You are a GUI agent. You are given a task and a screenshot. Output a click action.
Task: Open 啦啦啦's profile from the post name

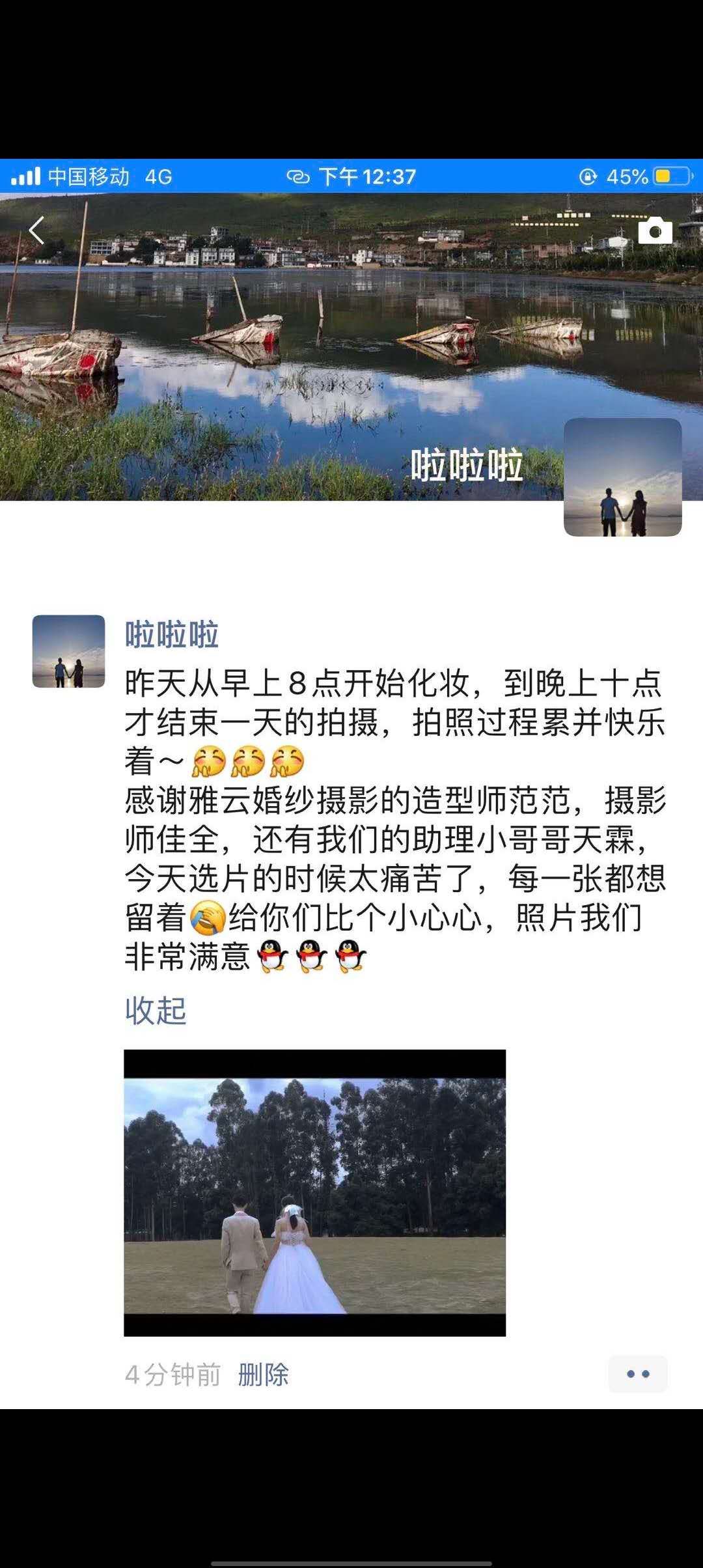[x=172, y=634]
